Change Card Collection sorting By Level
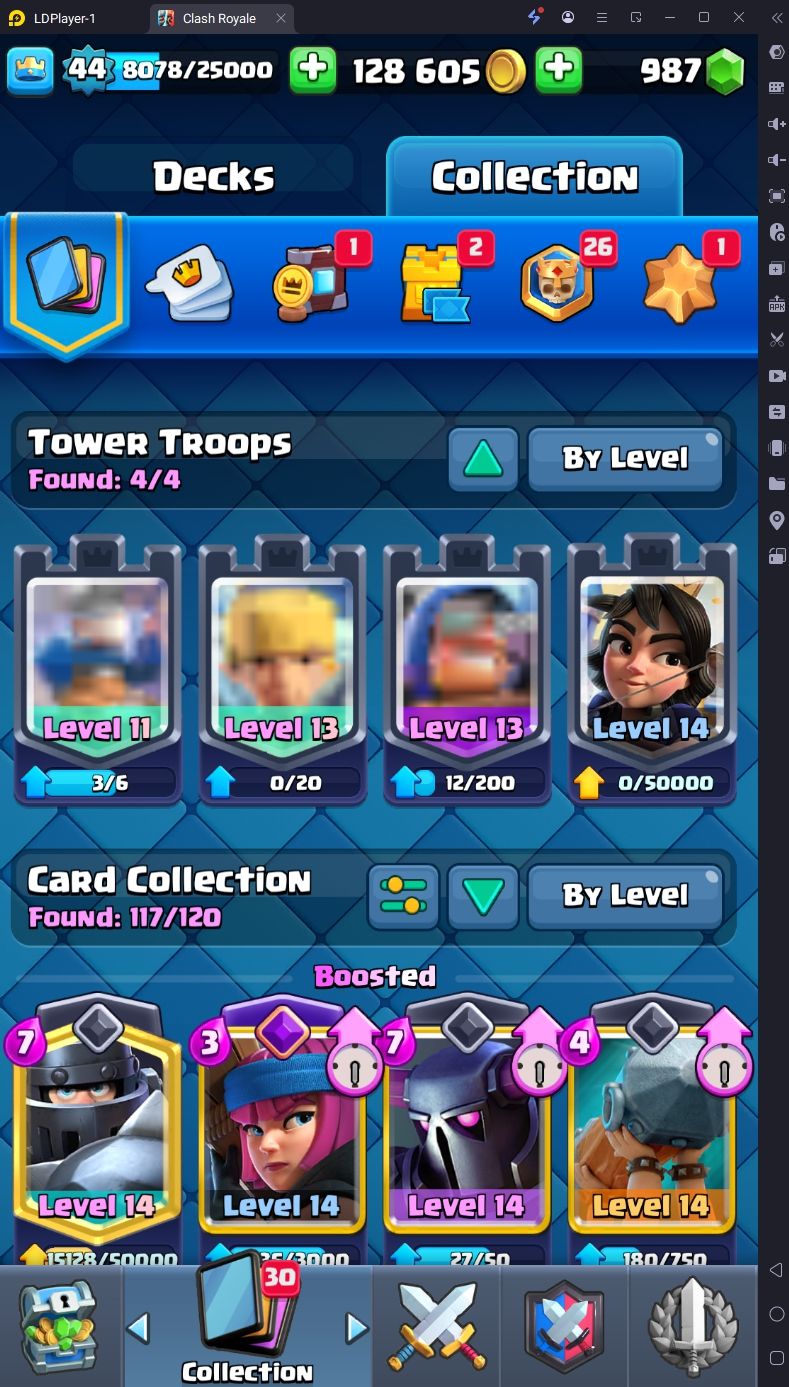This screenshot has height=1387, width=789. [625, 896]
